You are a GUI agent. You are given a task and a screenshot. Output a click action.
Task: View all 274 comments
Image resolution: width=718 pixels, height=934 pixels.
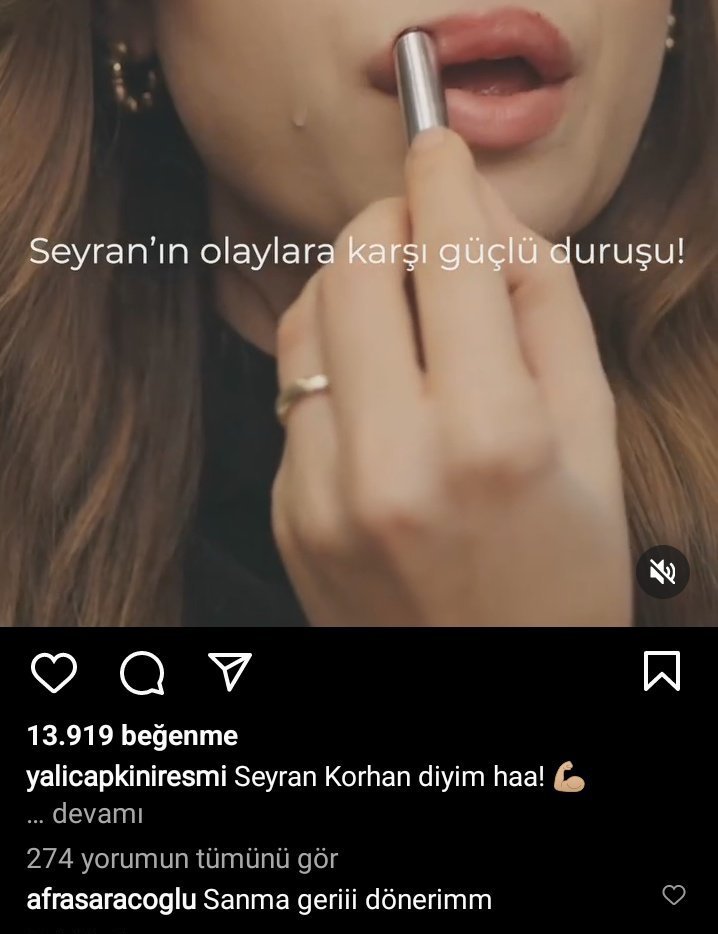tap(182, 859)
